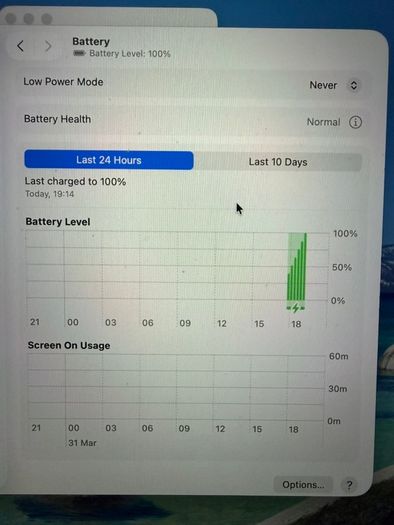Go back with the left chevron
This screenshot has height=525, width=394.
click(20, 46)
